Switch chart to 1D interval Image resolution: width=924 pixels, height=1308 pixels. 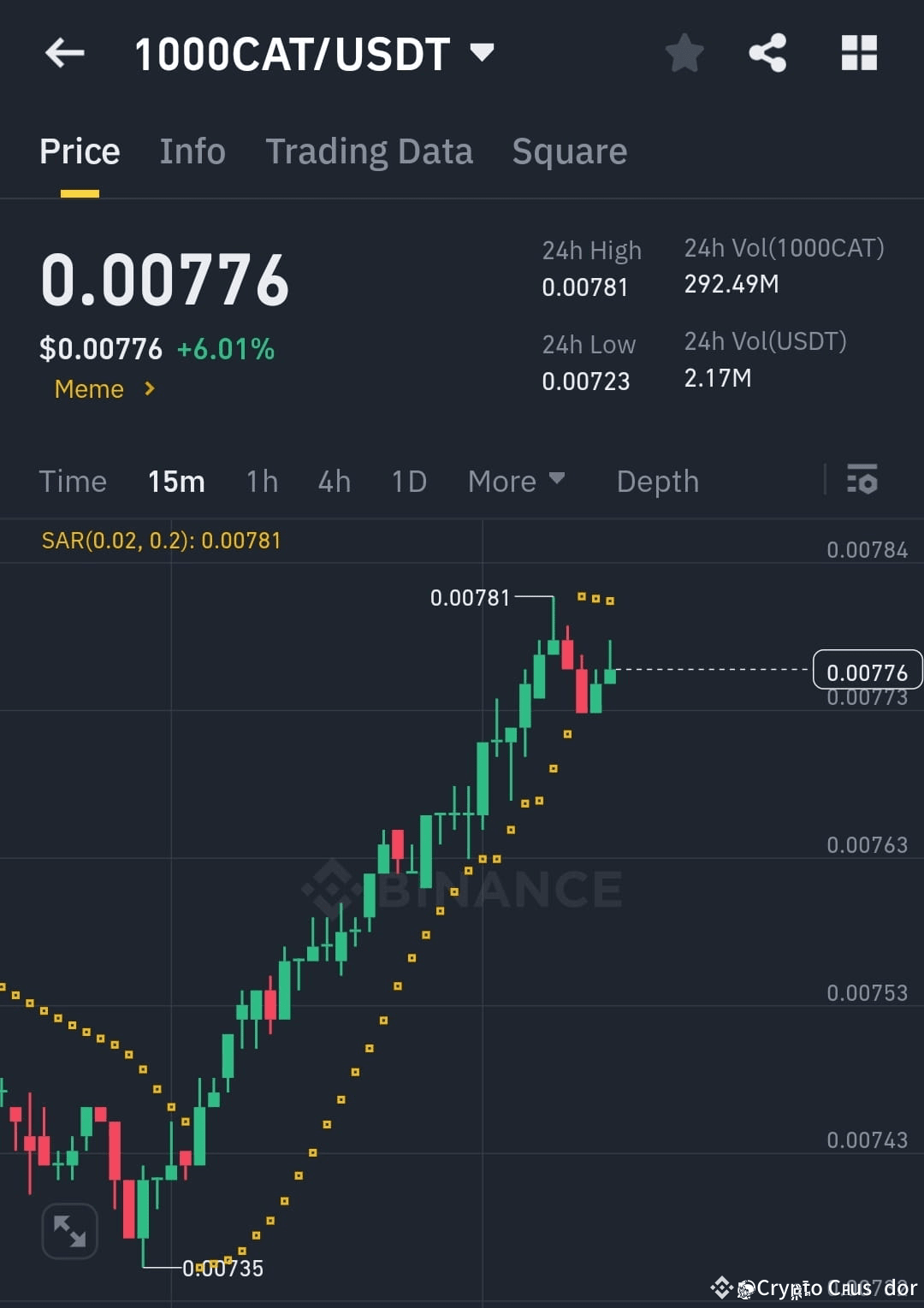coord(408,481)
